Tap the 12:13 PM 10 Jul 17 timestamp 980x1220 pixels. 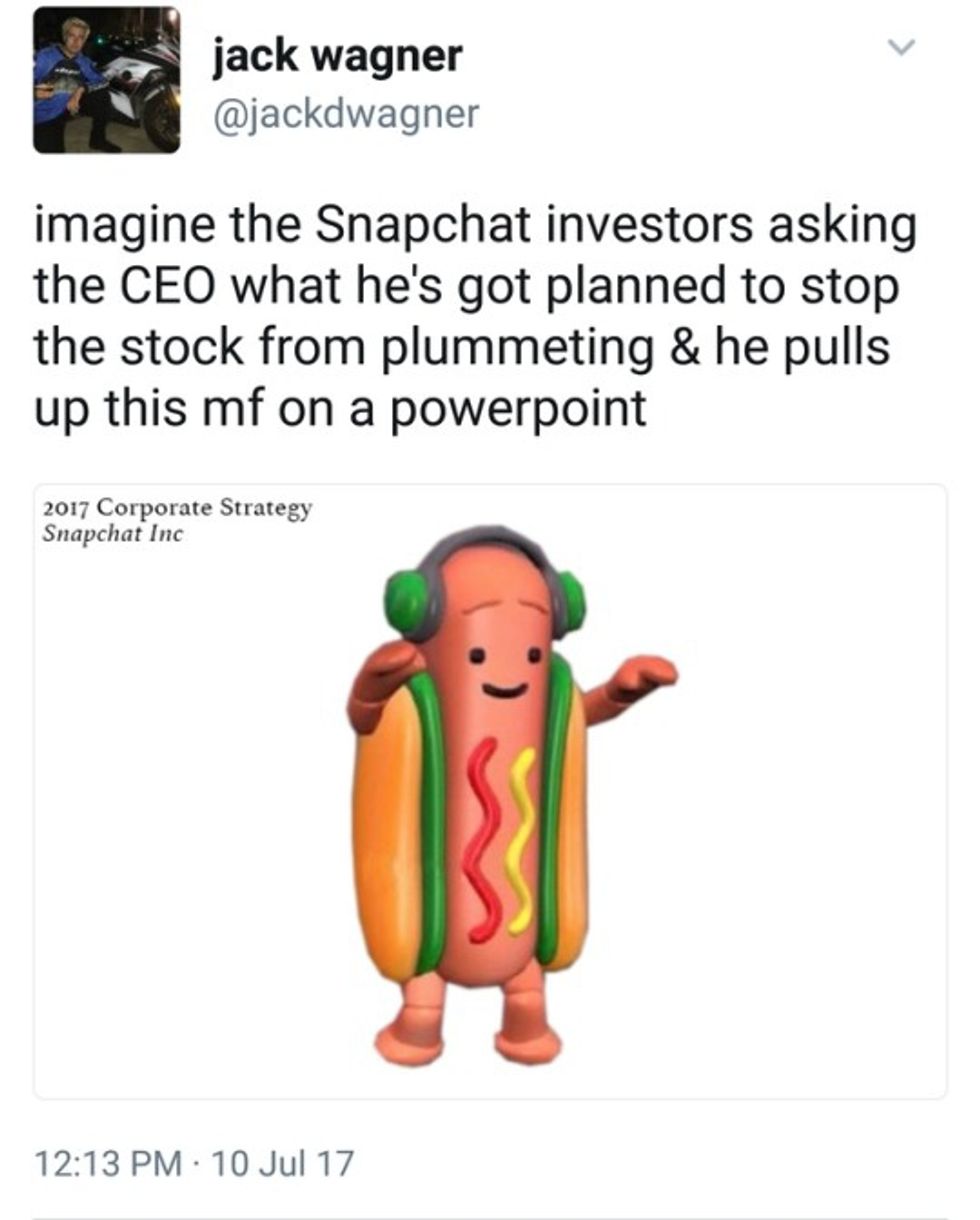pyautogui.click(x=193, y=1163)
